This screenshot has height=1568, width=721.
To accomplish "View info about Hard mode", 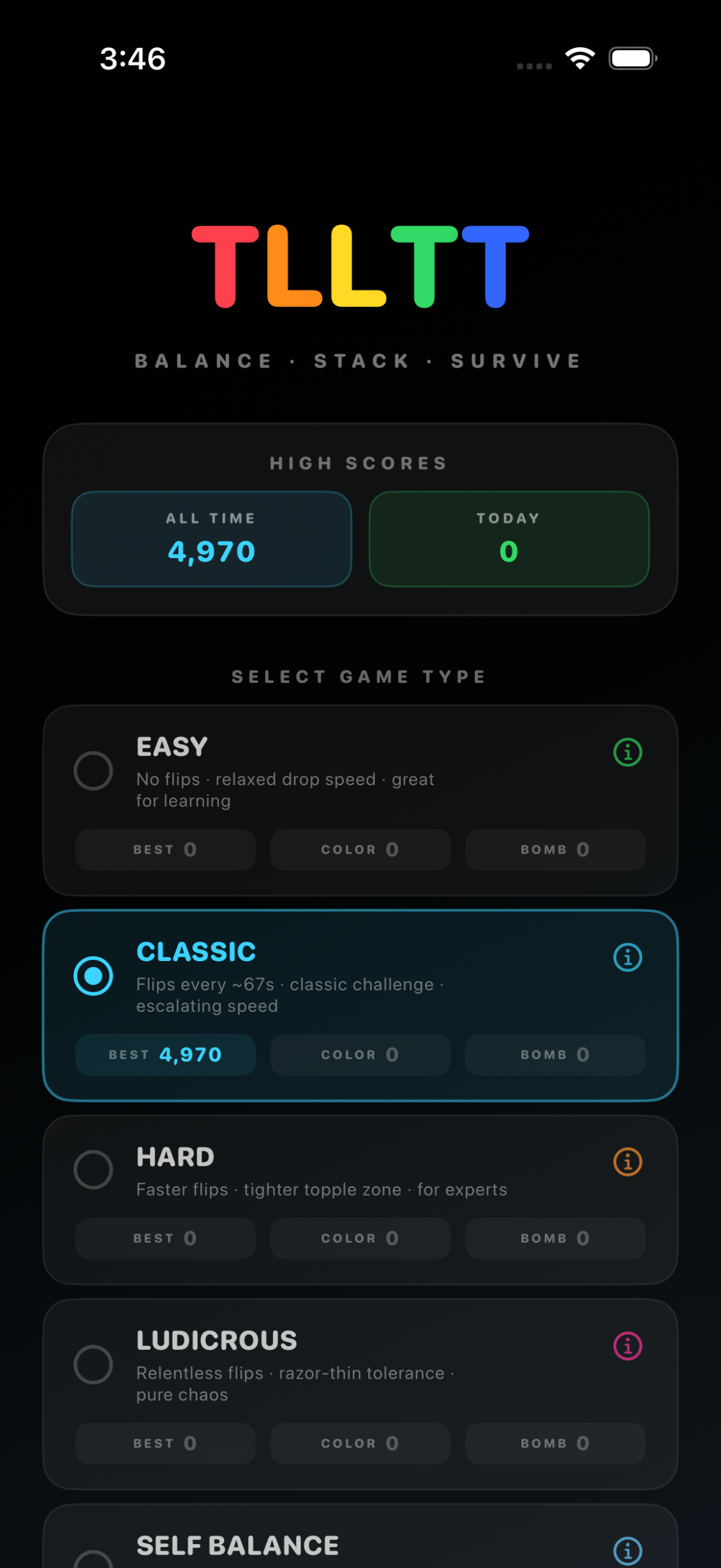I will 627,1161.
